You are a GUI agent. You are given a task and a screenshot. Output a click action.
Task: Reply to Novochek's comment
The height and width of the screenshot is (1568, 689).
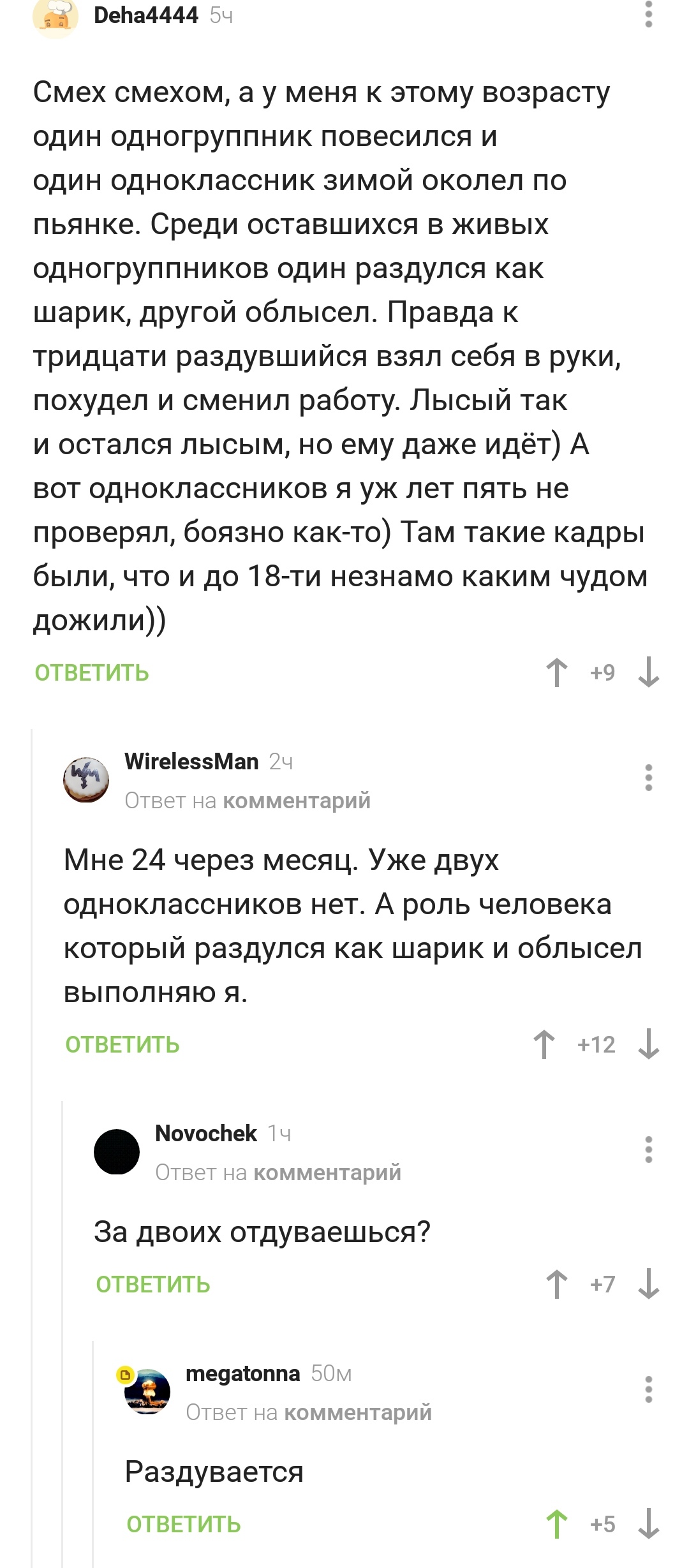click(x=153, y=1284)
